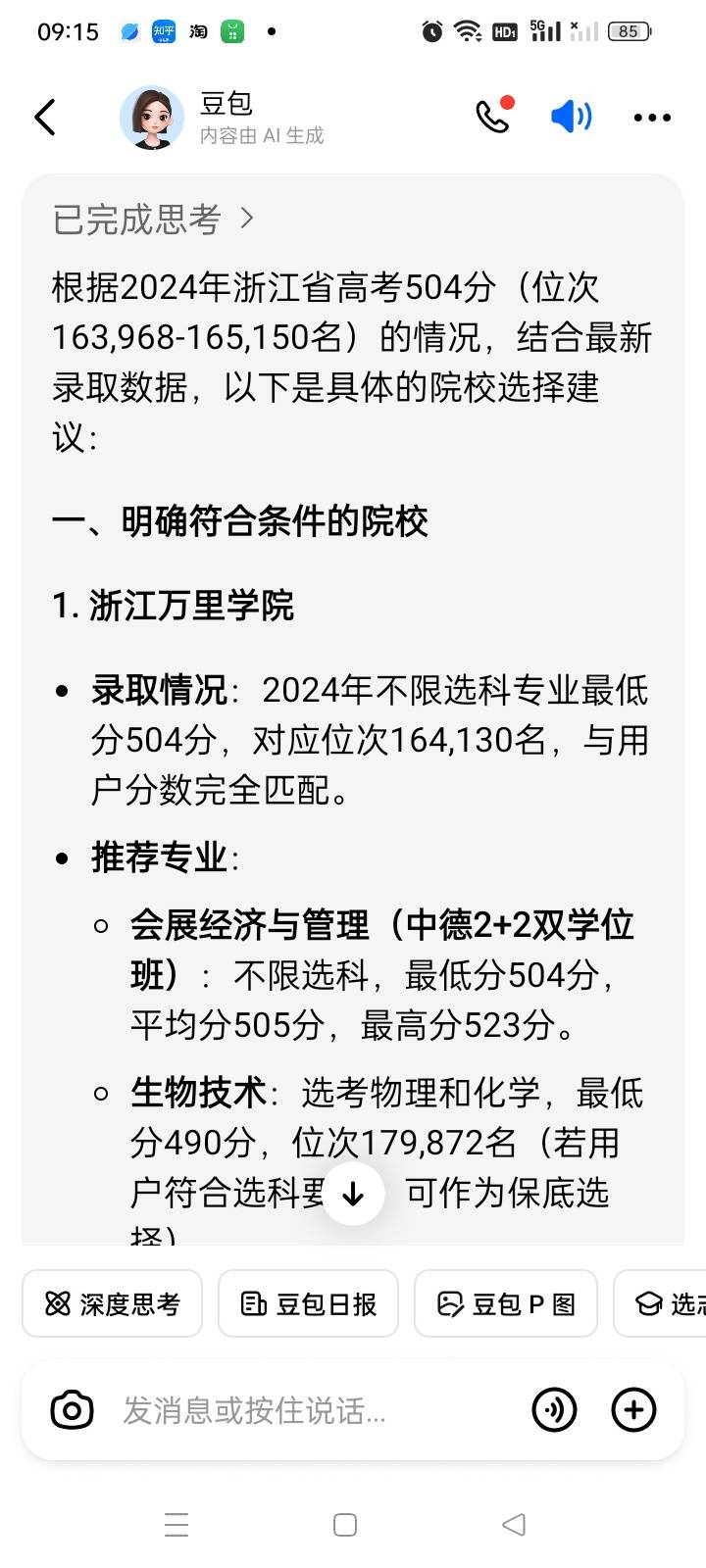This screenshot has width=706, height=1568.
Task: Start a voice call with Doubao
Action: coord(494,116)
